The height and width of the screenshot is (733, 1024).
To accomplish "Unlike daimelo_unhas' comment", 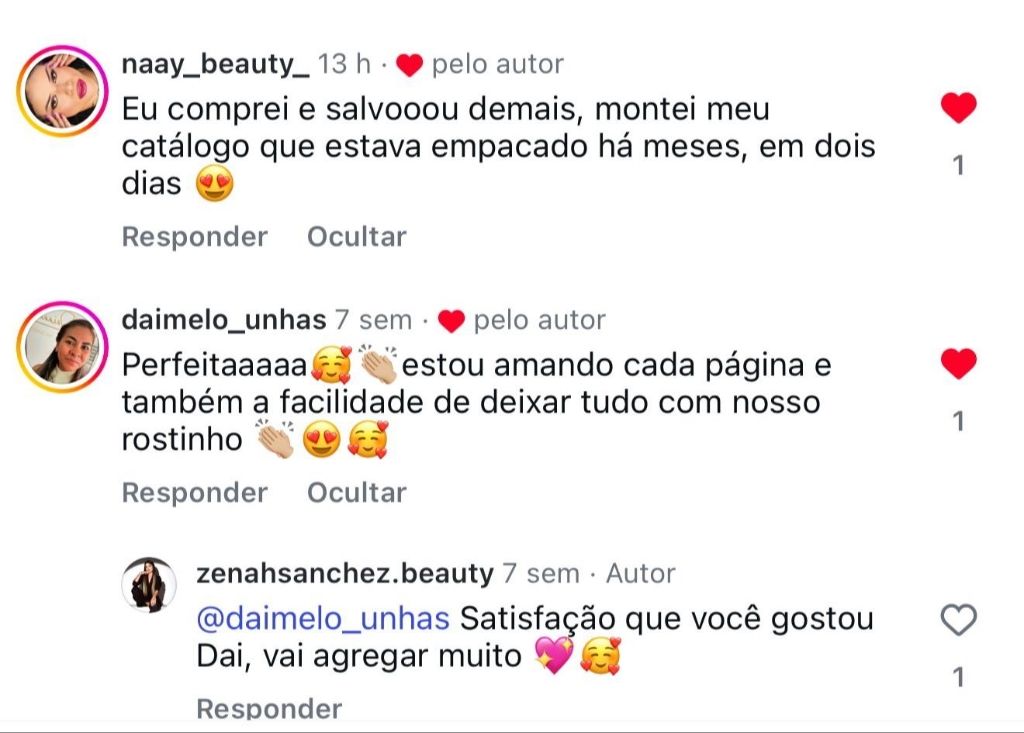I will tap(958, 364).
